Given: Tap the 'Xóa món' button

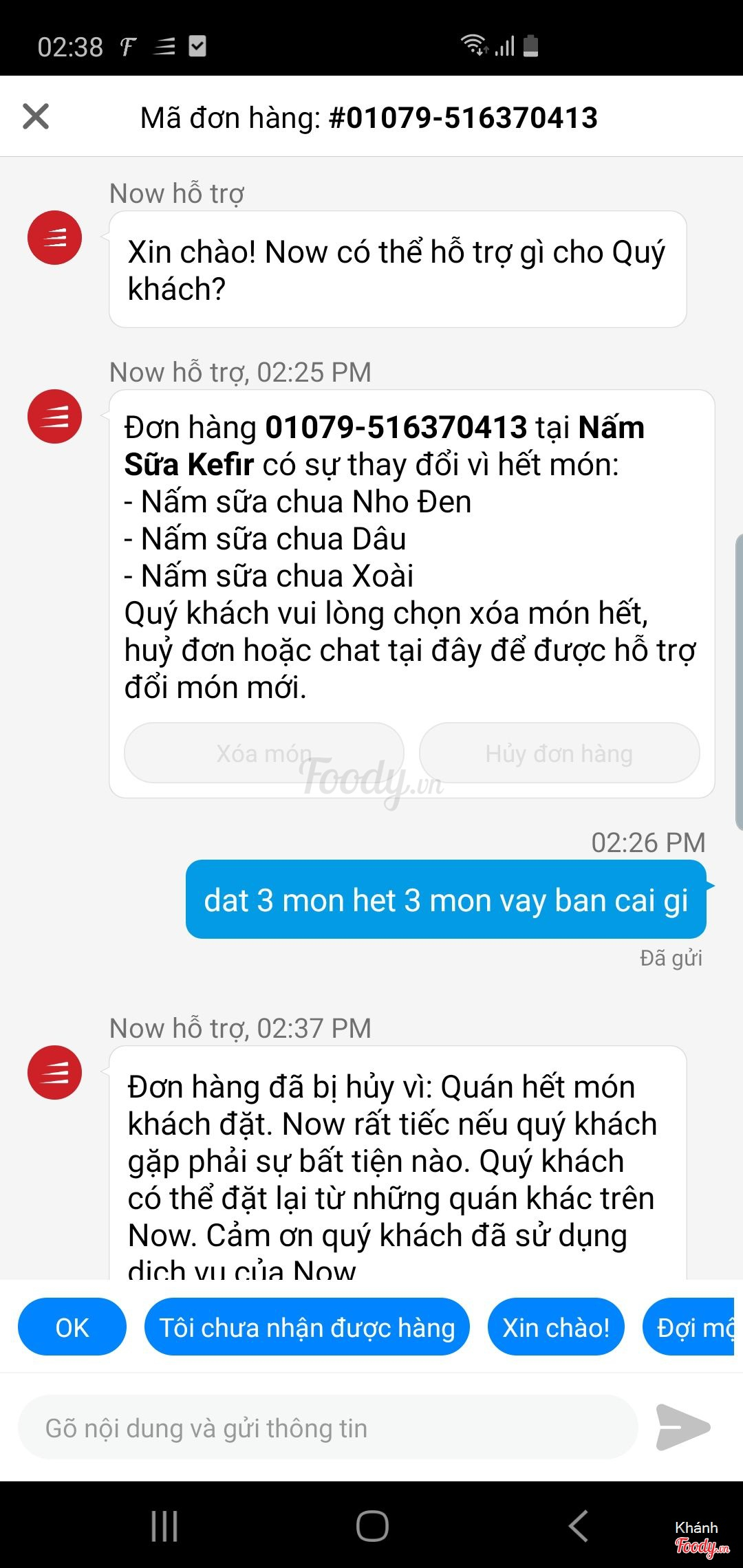Looking at the screenshot, I should click(x=263, y=753).
